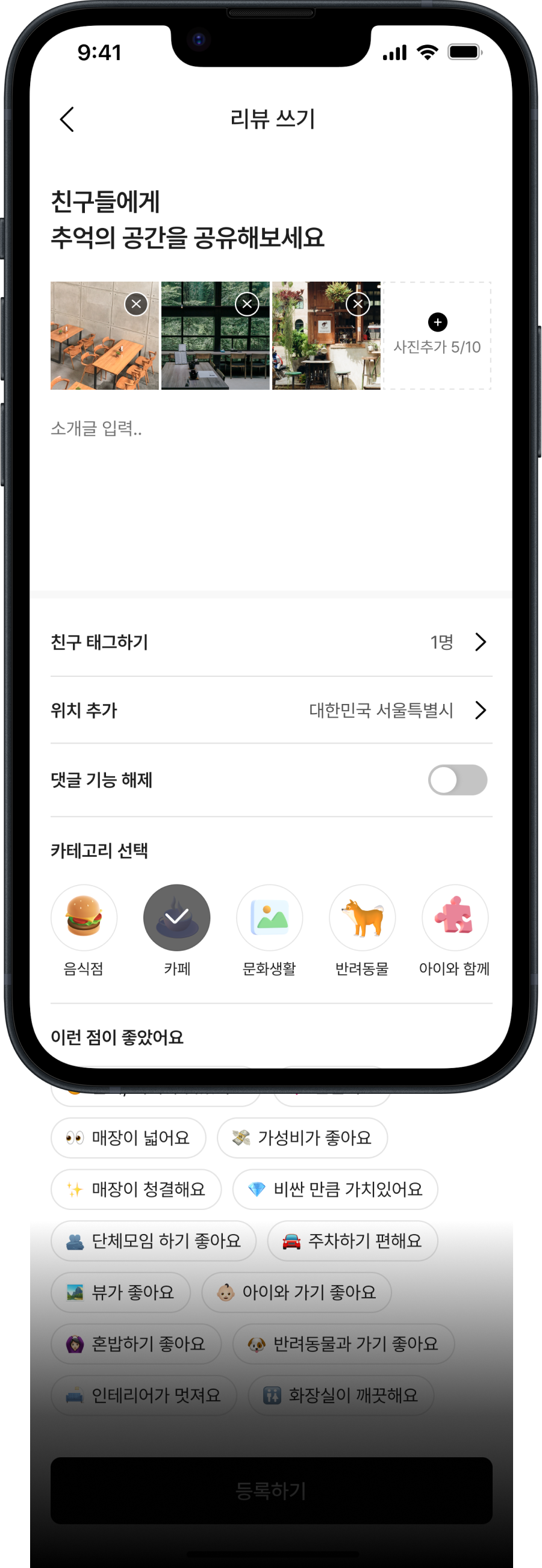542x1568 pixels.
Task: Remove the second photo with forest window
Action: click(x=247, y=304)
